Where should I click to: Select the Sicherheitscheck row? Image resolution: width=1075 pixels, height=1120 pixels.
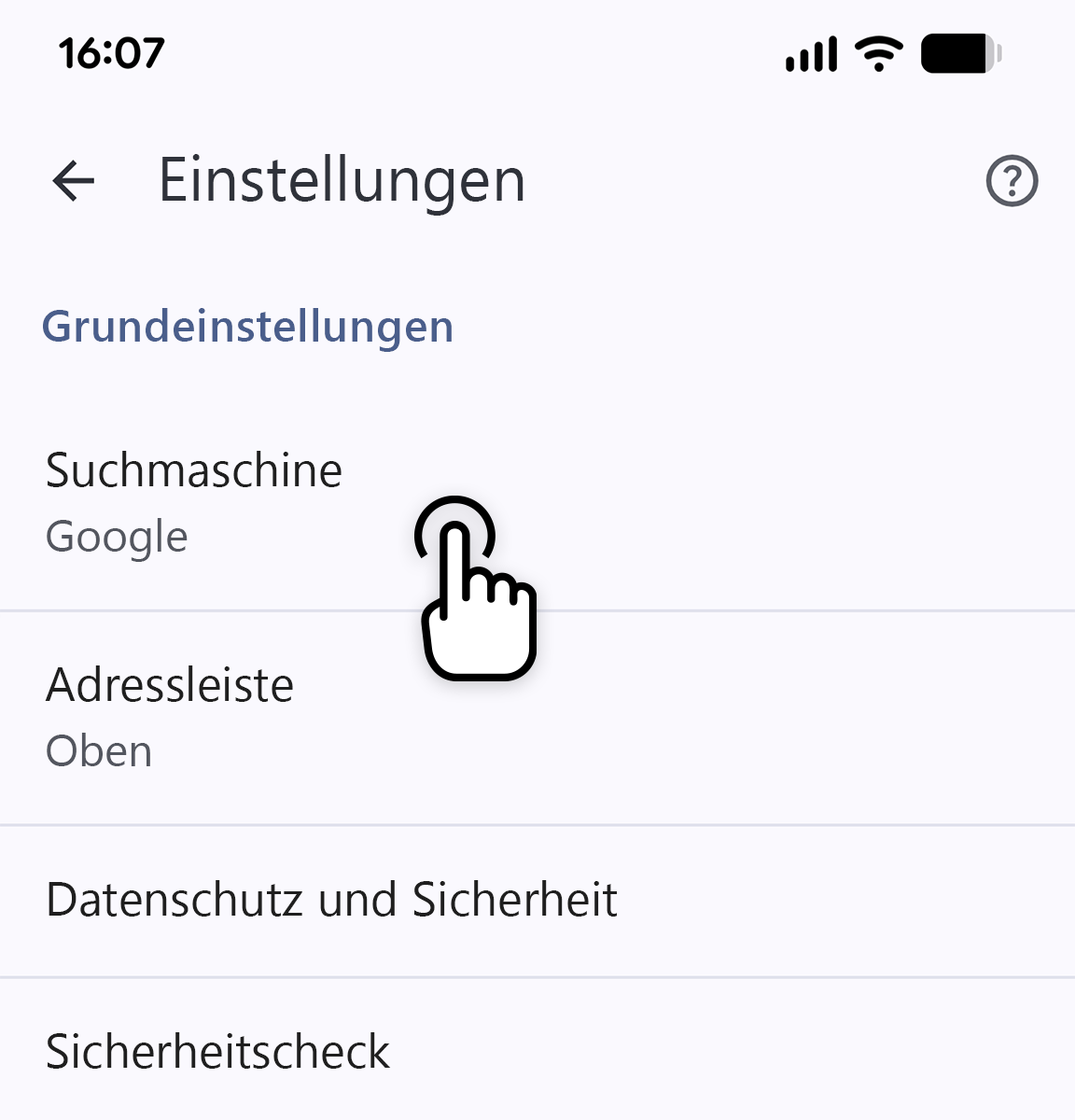217,1052
